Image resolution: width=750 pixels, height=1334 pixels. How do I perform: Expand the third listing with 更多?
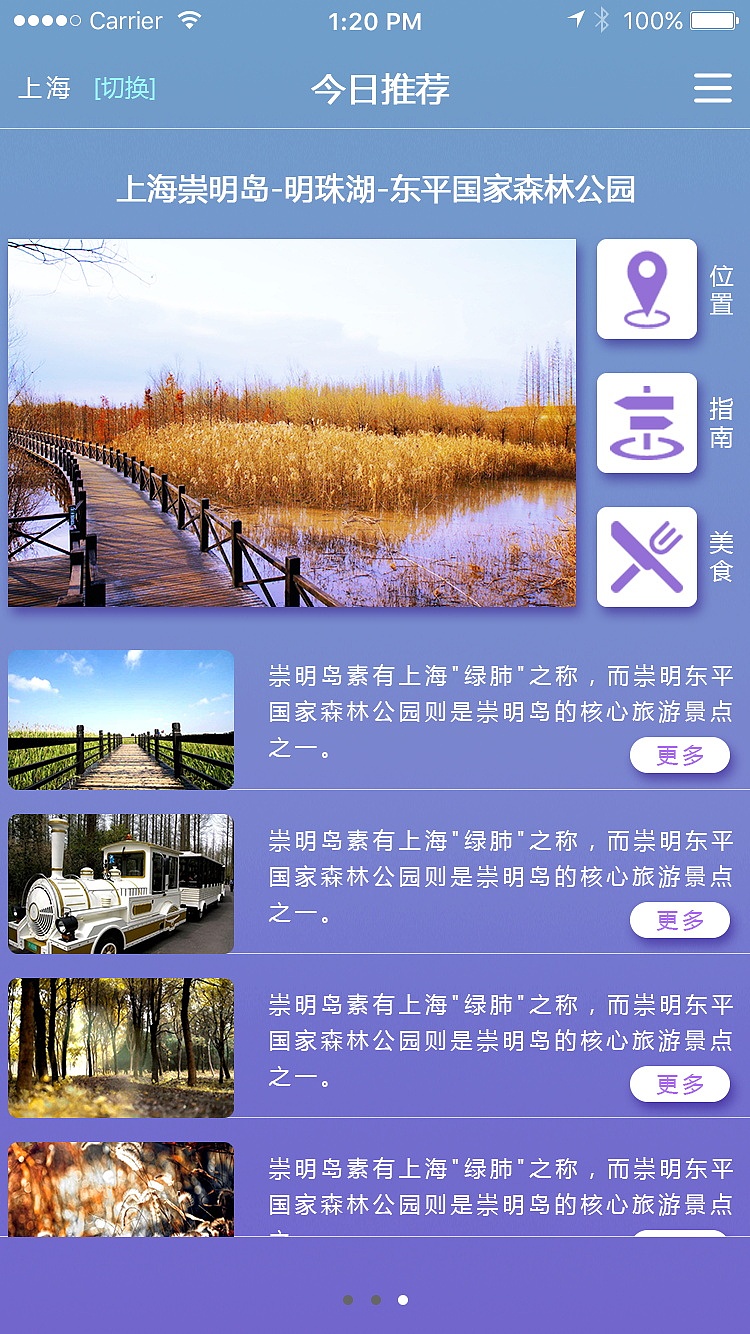coord(680,1084)
